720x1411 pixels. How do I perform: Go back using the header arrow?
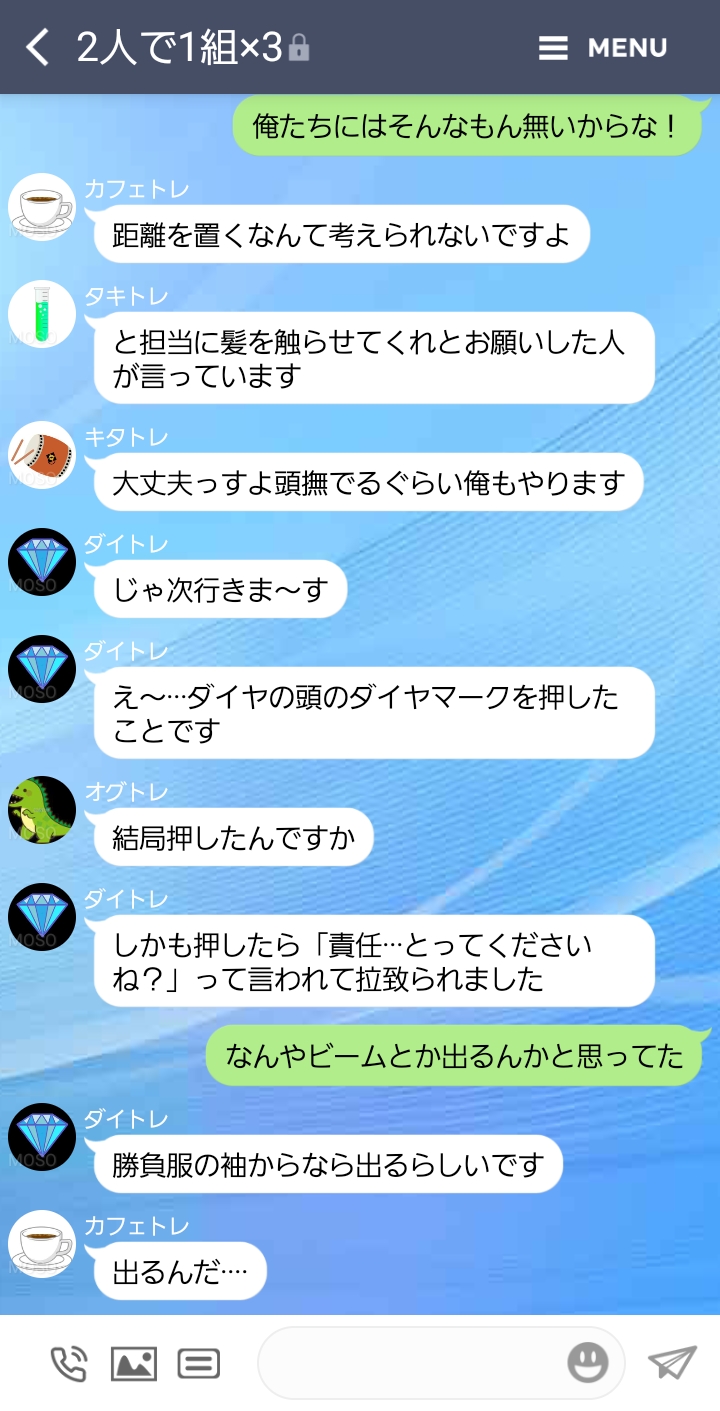pos(38,47)
